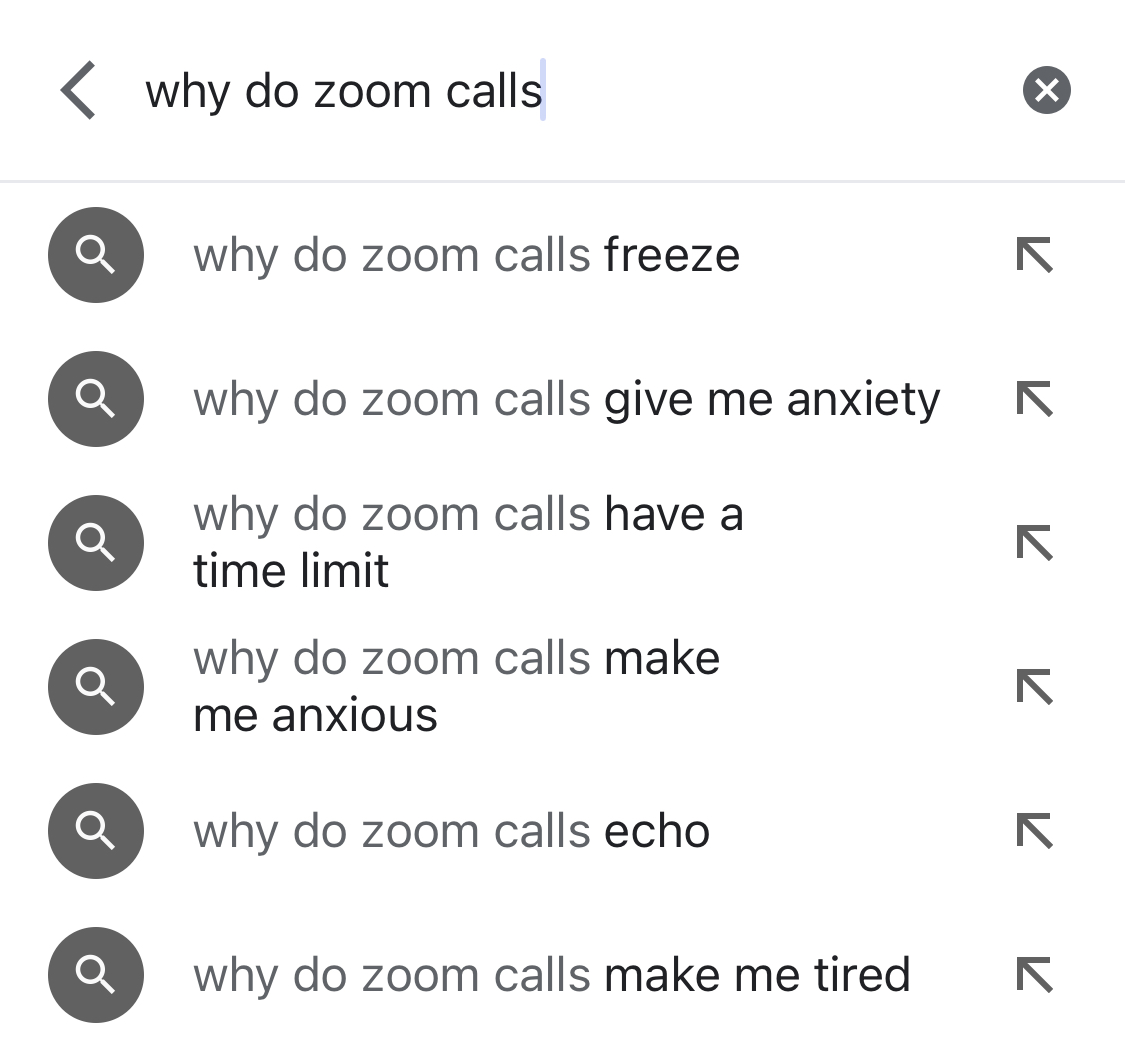Select suggestion 'why do zoom calls freeze'
This screenshot has width=1125, height=1056.
466,256
